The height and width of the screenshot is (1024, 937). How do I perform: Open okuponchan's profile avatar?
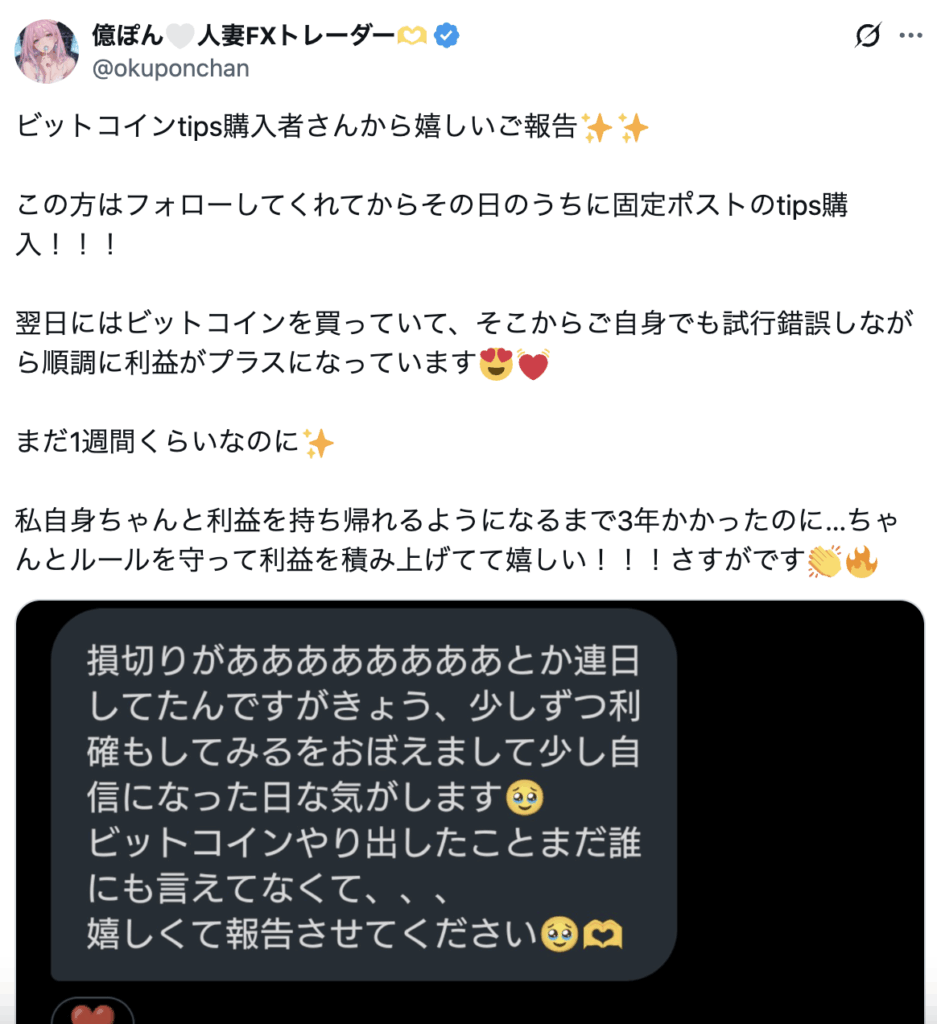(x=47, y=51)
